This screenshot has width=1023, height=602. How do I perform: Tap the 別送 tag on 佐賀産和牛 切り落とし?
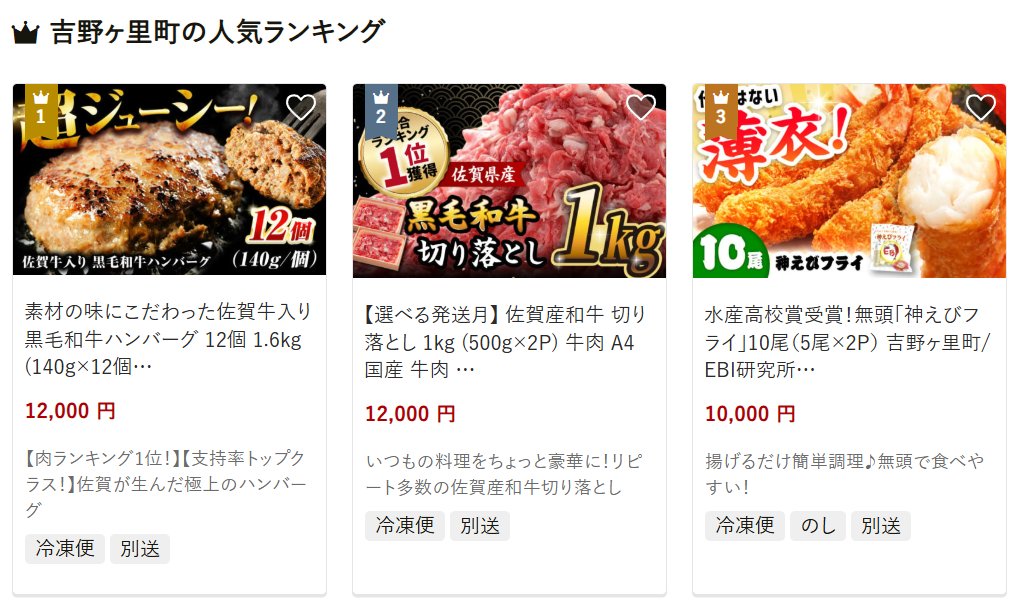pos(480,526)
